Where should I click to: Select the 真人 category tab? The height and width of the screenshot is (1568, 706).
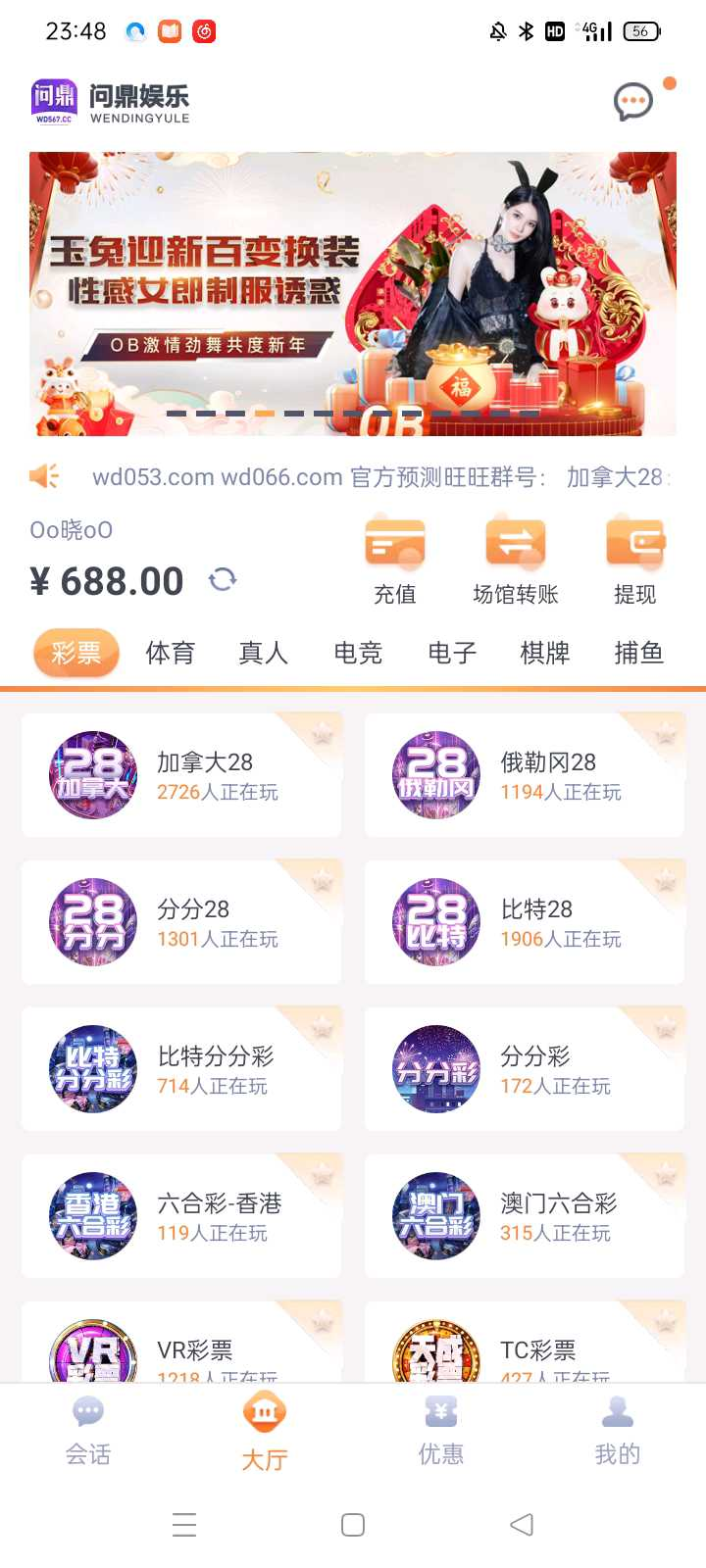click(264, 653)
